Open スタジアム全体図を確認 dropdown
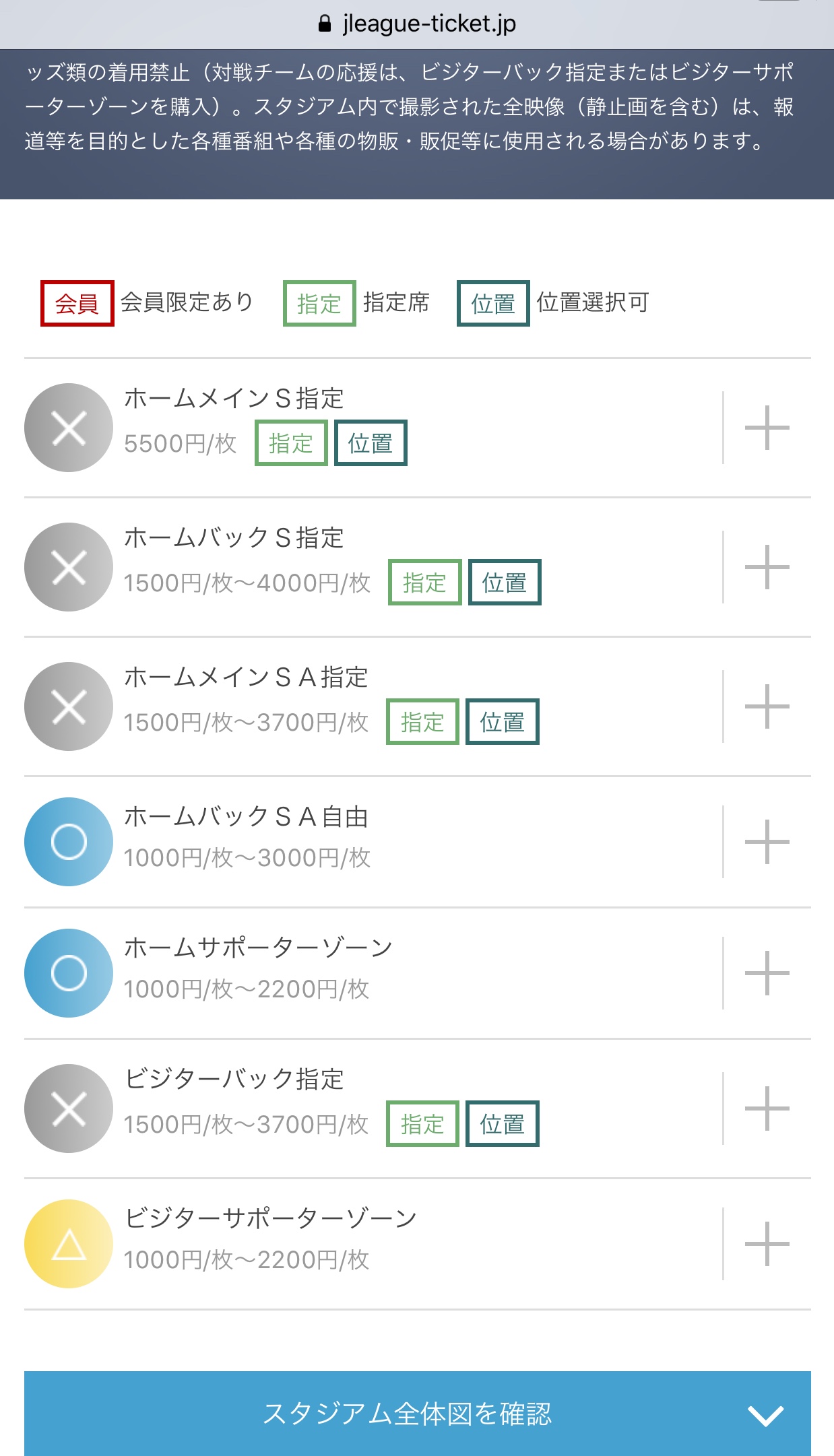The width and height of the screenshot is (834, 1456). (417, 1414)
